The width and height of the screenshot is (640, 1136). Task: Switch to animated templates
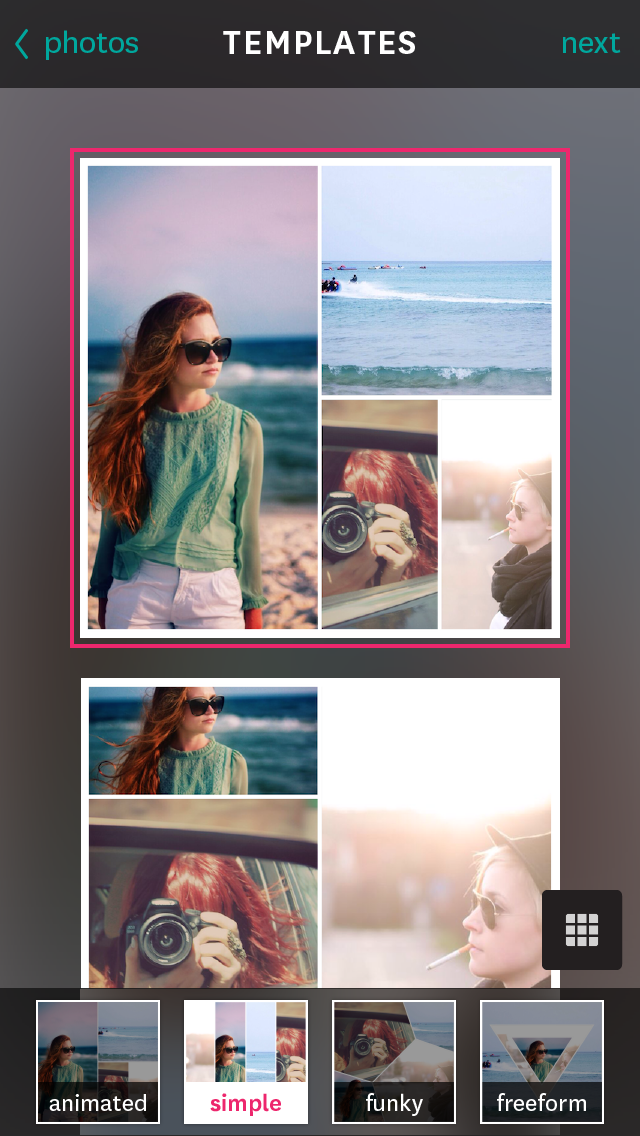point(98,1061)
